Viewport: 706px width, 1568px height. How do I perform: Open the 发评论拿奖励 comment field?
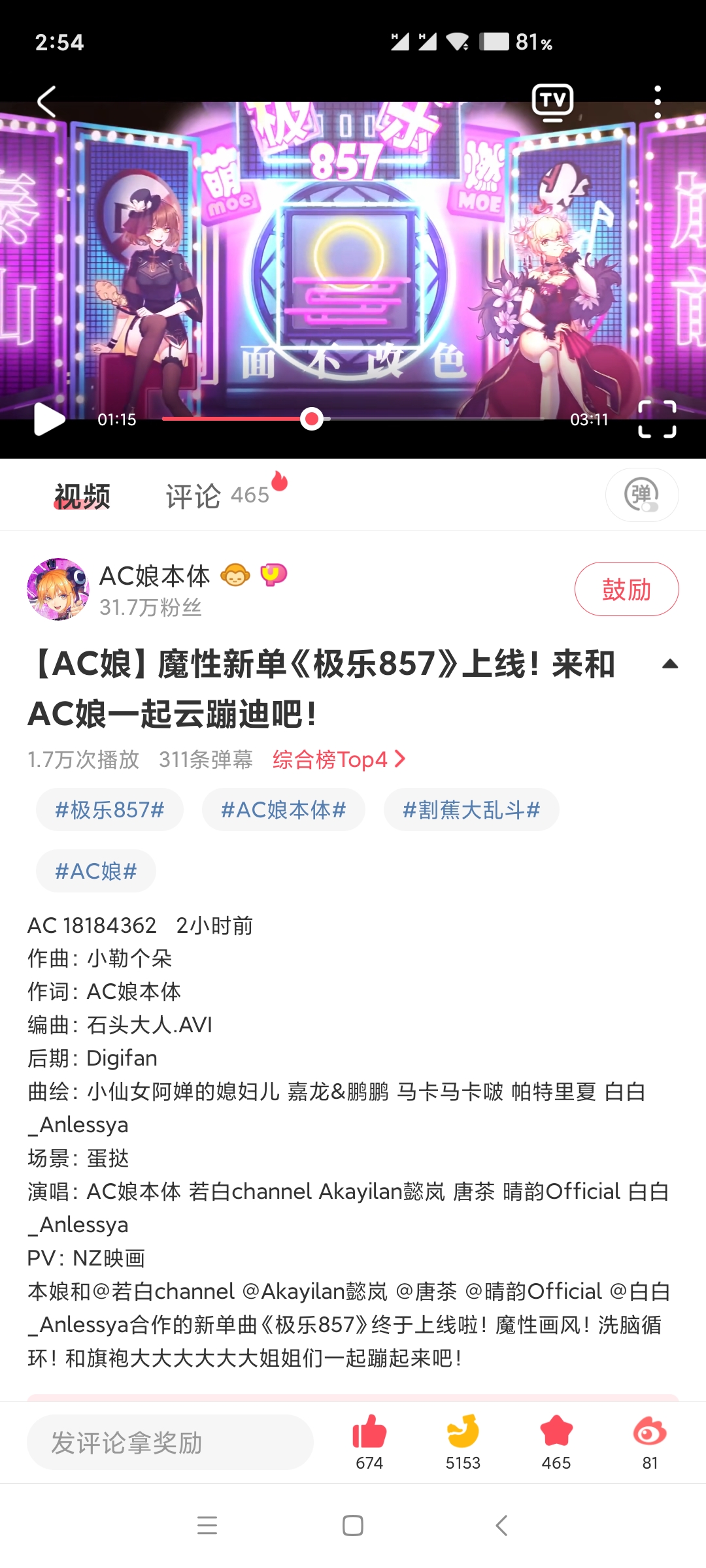[x=170, y=1443]
